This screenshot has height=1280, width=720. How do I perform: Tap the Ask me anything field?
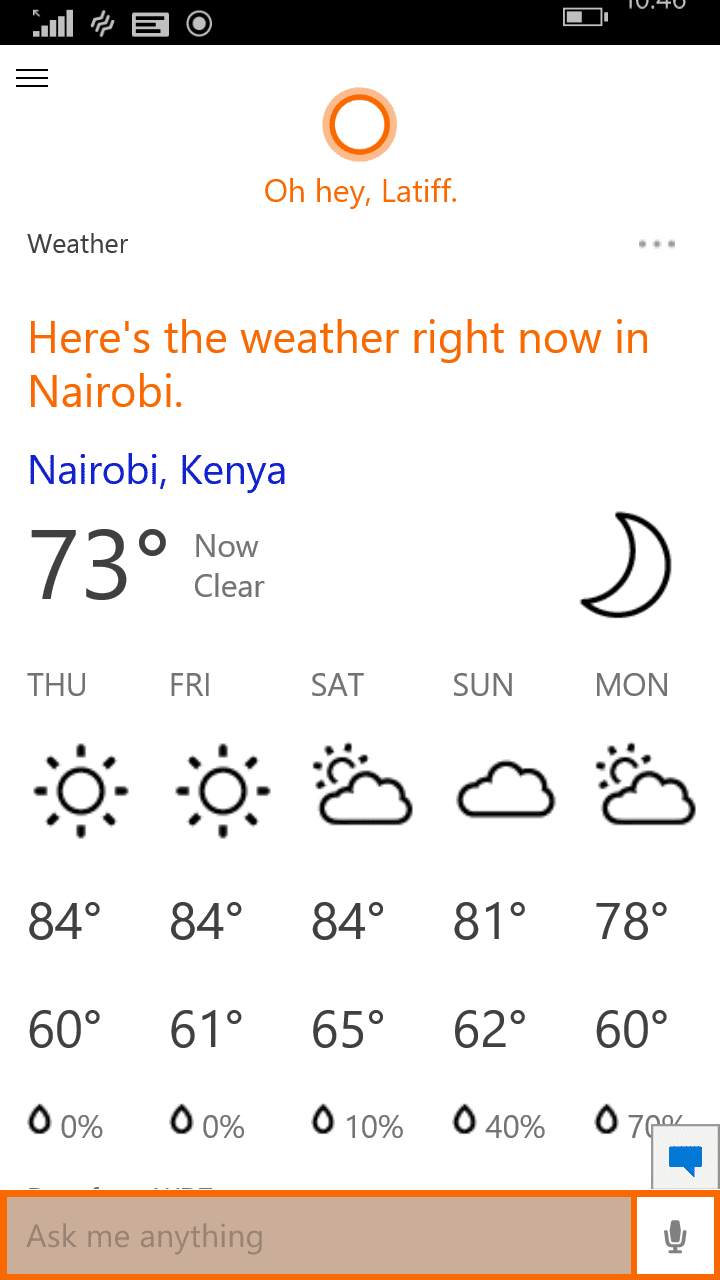pyautogui.click(x=320, y=1236)
